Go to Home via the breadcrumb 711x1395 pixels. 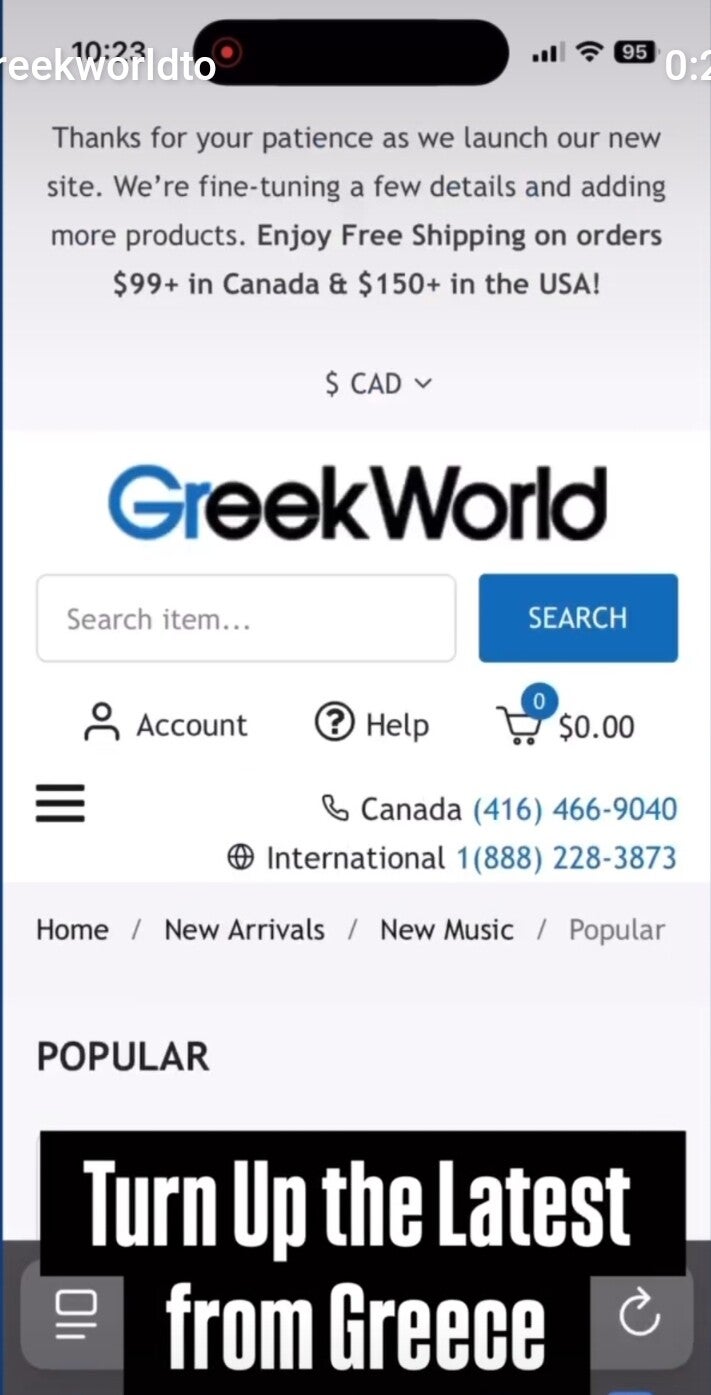click(x=72, y=930)
